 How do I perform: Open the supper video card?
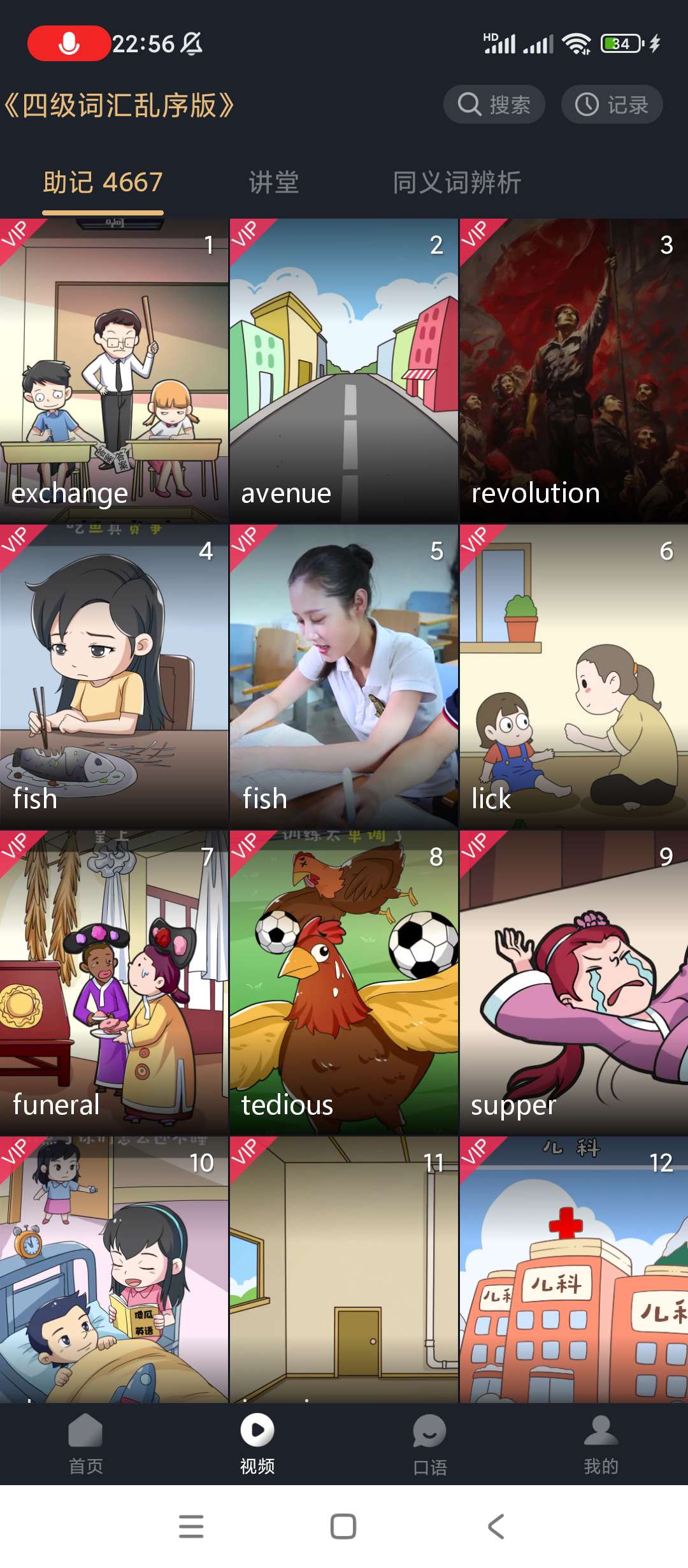point(573,983)
